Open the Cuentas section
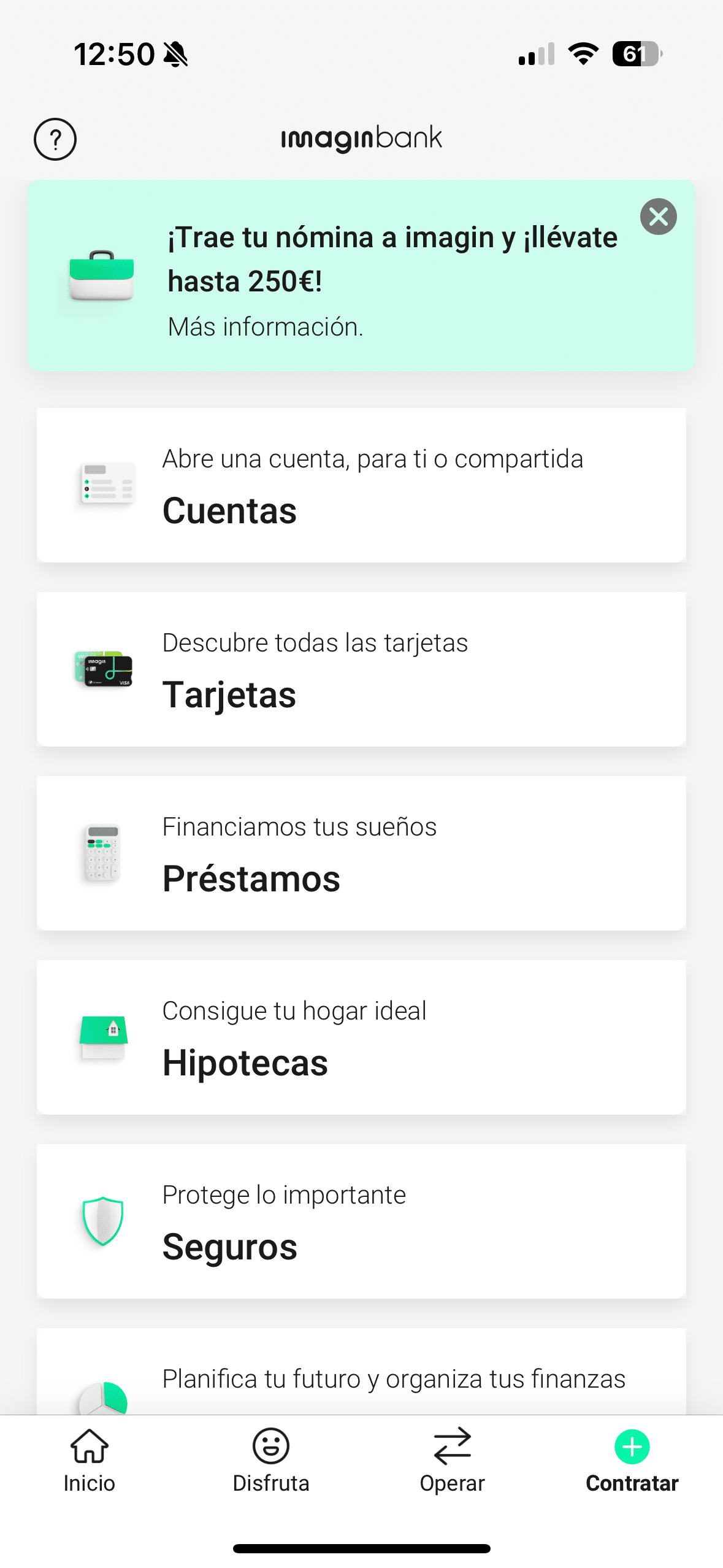The width and height of the screenshot is (723, 1568). coord(361,485)
